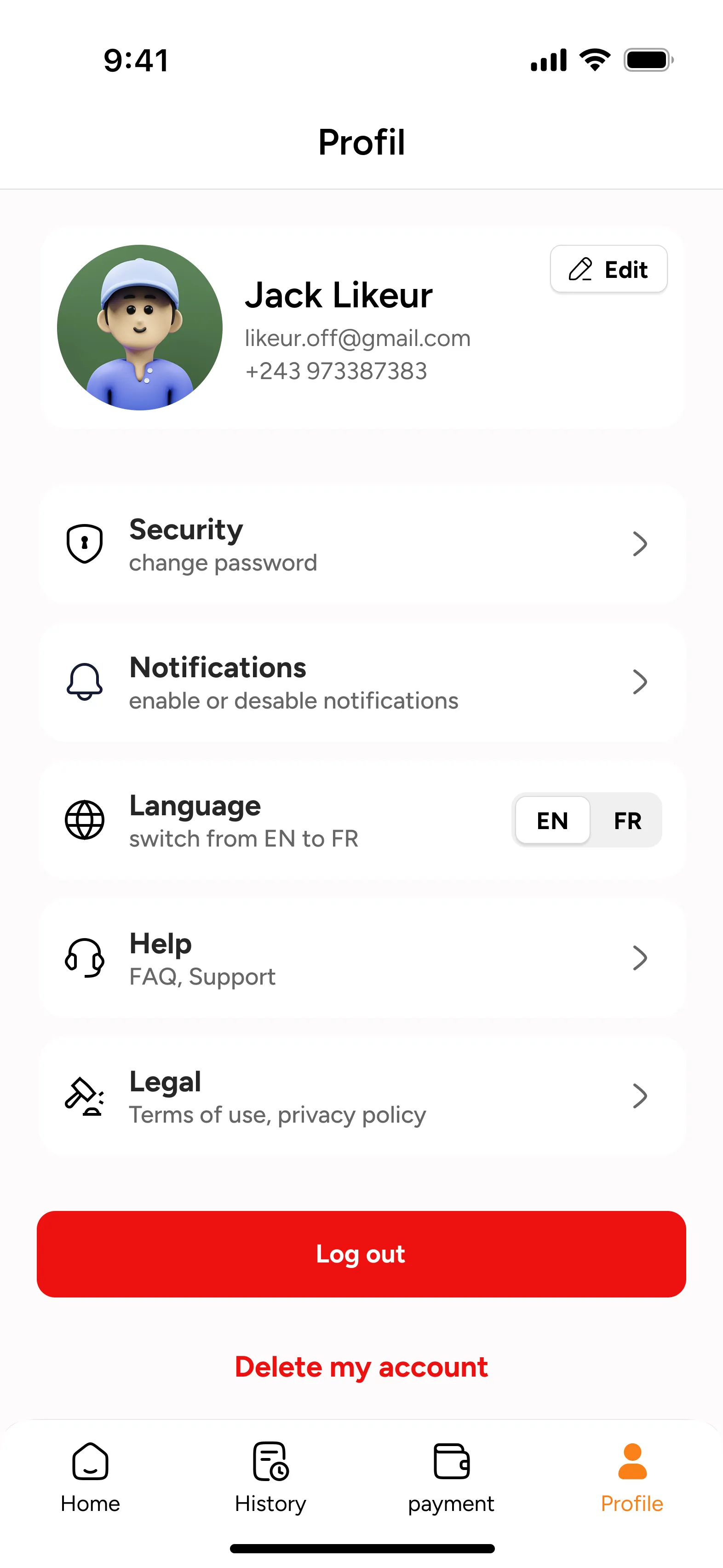Toggle language from EN to FR switch

(x=586, y=820)
